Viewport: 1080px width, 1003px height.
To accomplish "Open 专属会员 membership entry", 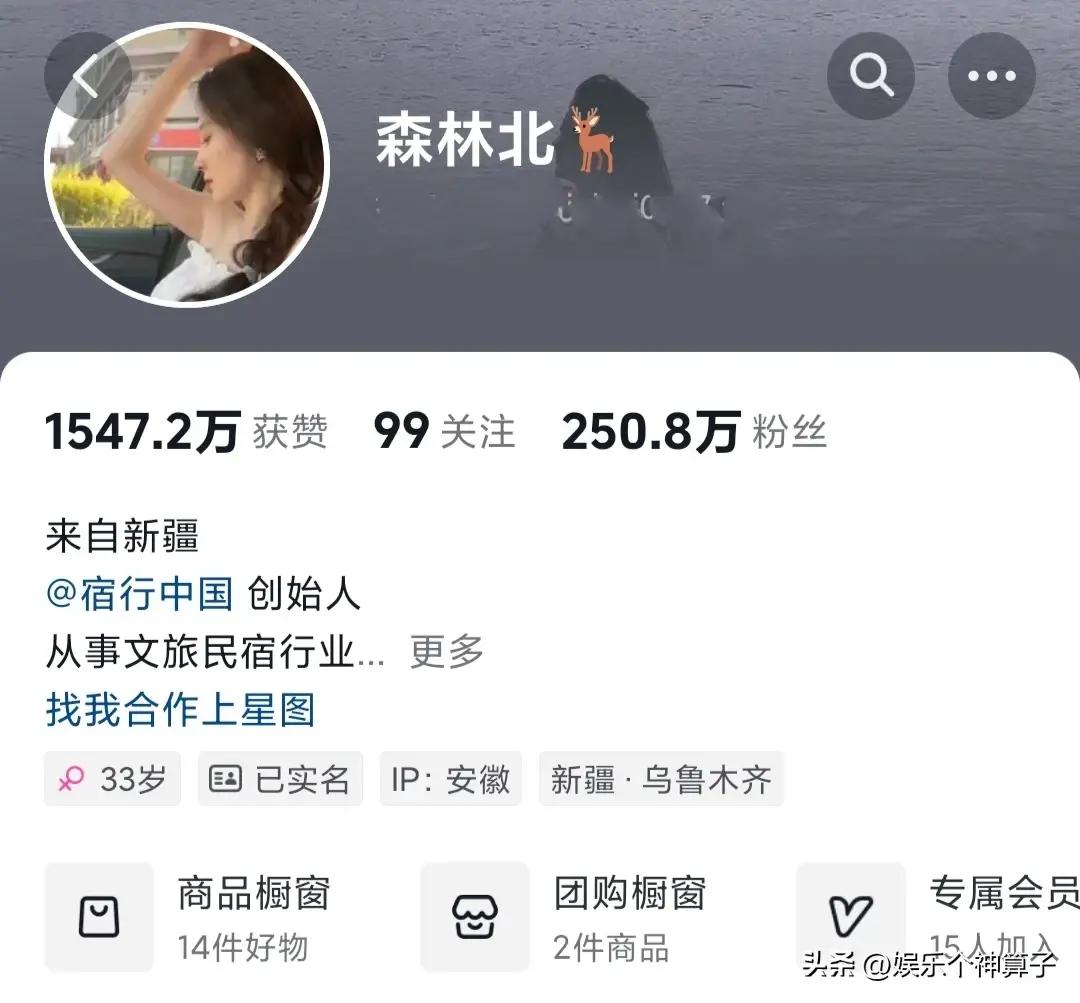I will (x=940, y=916).
